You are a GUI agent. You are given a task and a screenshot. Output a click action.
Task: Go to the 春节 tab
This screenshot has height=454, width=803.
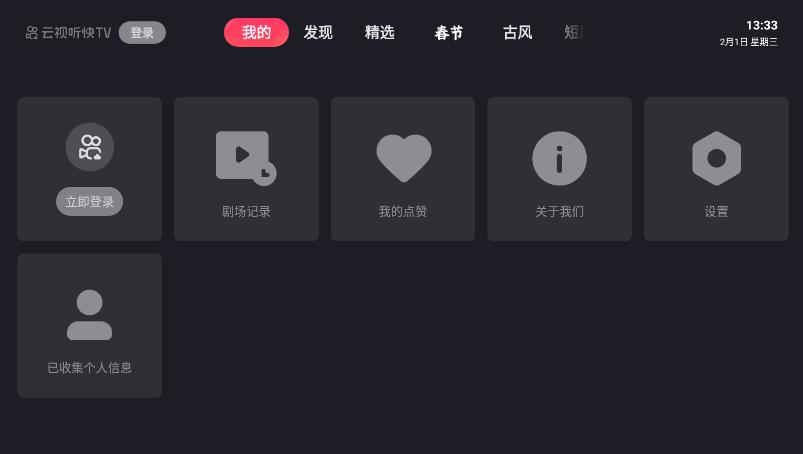449,33
